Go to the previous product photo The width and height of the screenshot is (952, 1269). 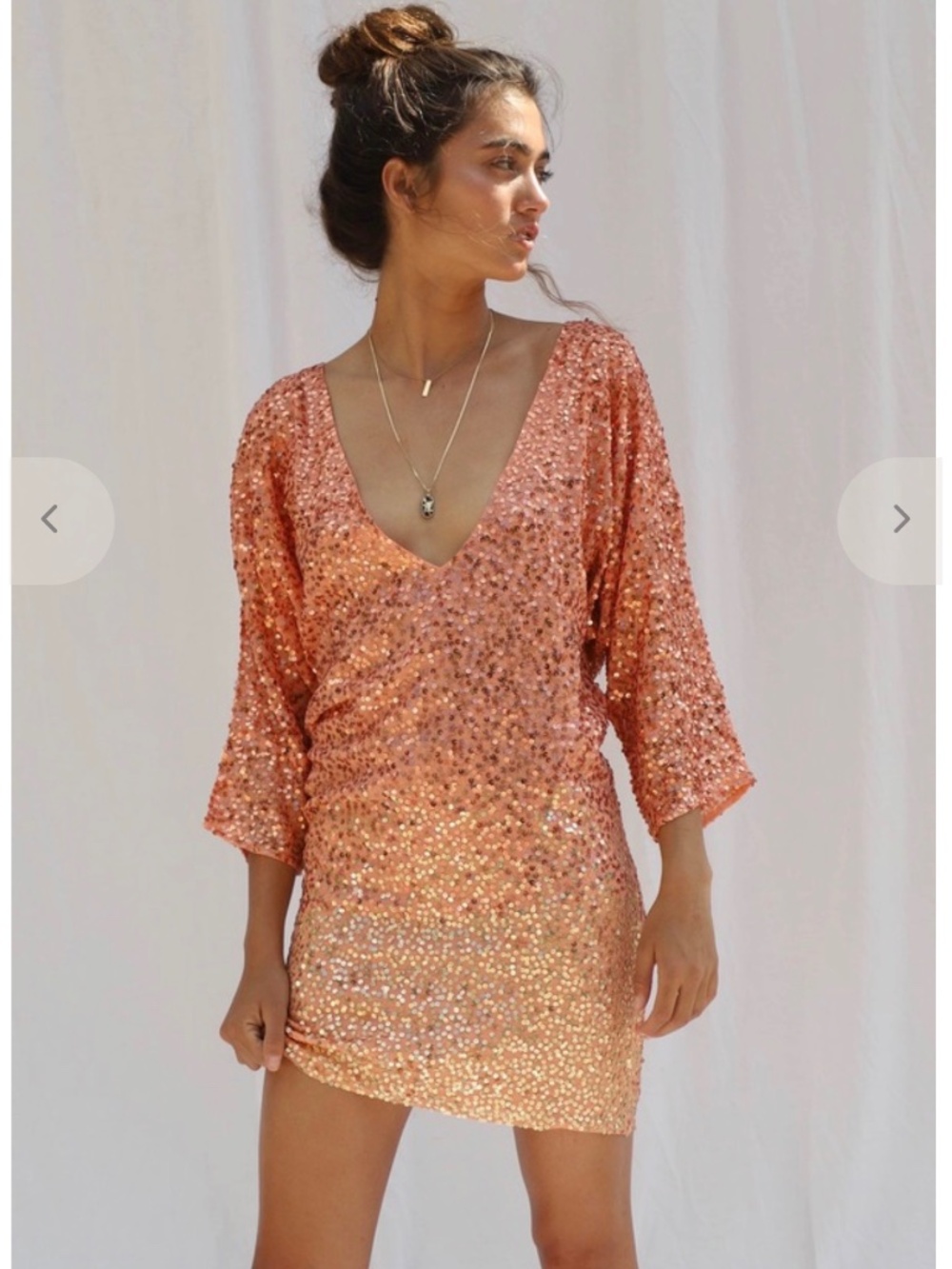[x=50, y=520]
